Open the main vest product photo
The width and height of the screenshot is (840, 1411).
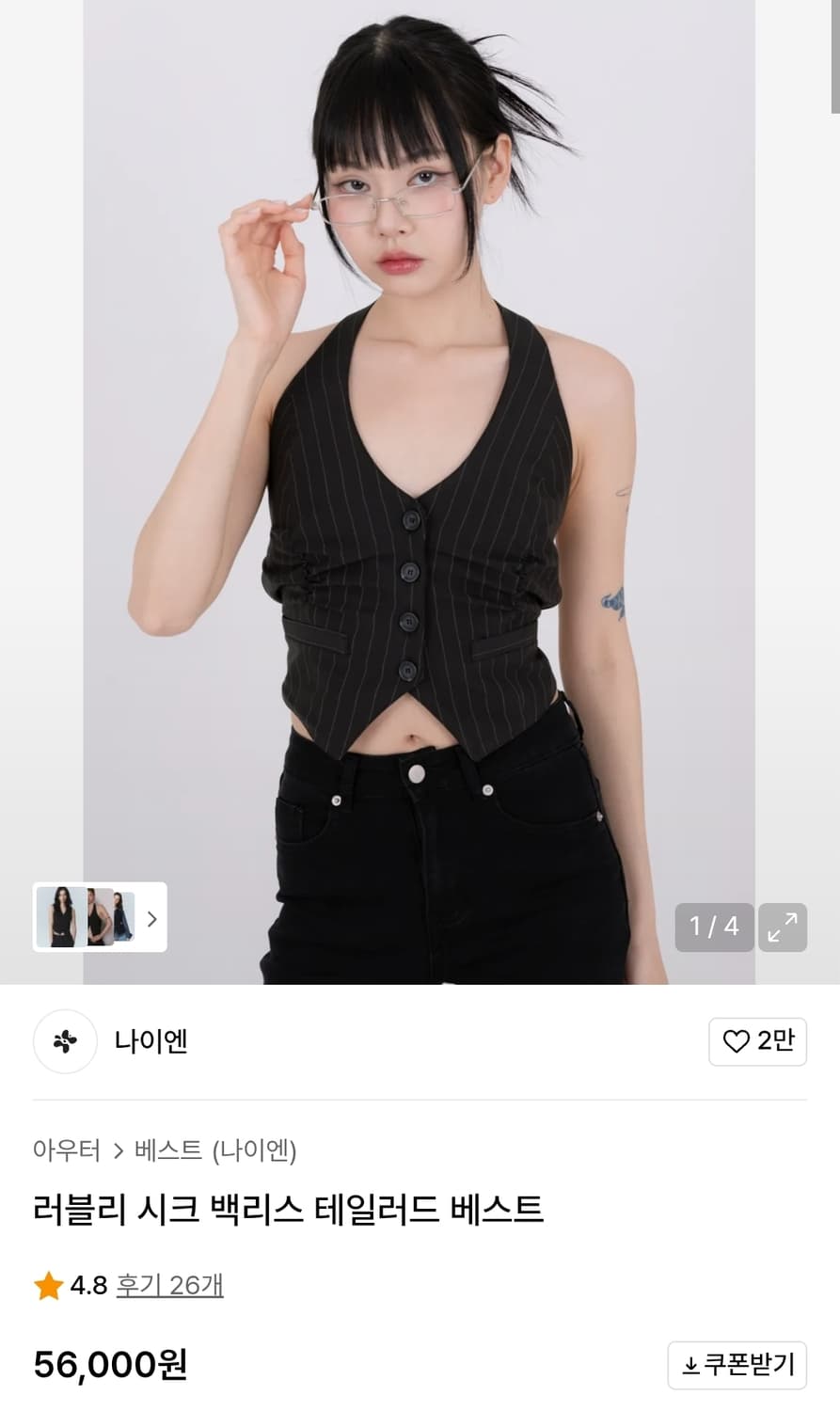pyautogui.click(x=420, y=489)
